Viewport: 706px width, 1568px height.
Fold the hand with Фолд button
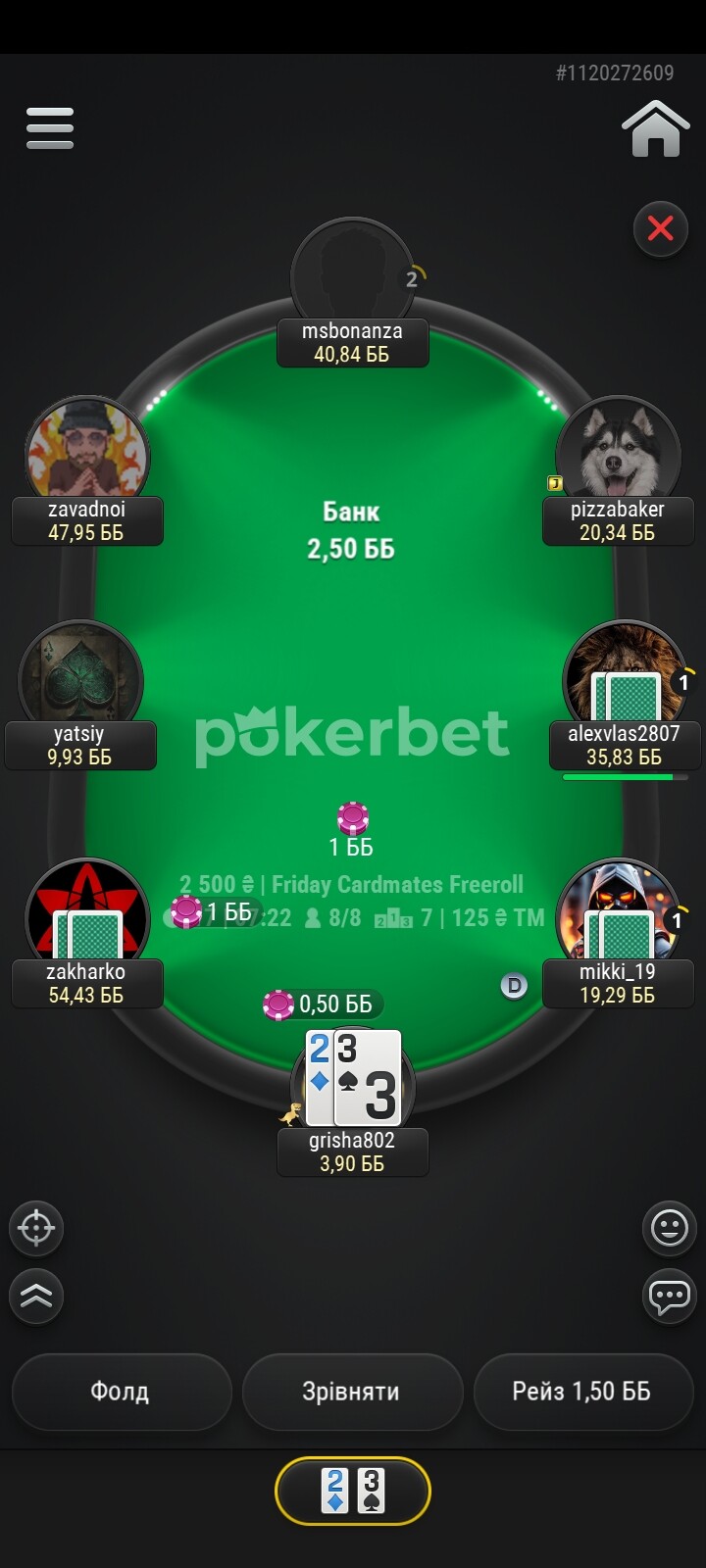pyautogui.click(x=122, y=1392)
